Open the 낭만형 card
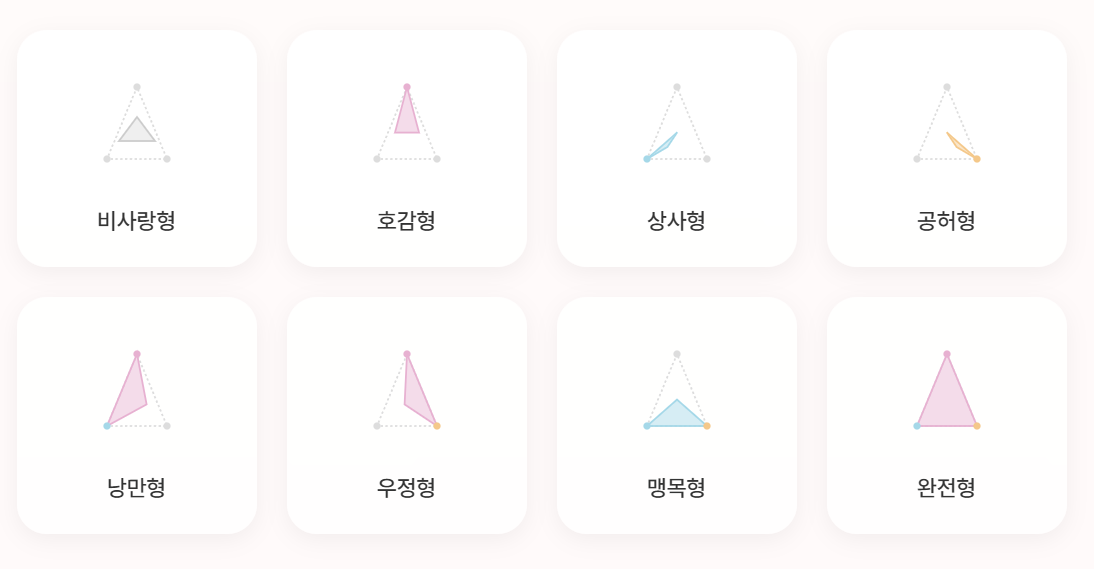The height and width of the screenshot is (569, 1094). pos(137,416)
